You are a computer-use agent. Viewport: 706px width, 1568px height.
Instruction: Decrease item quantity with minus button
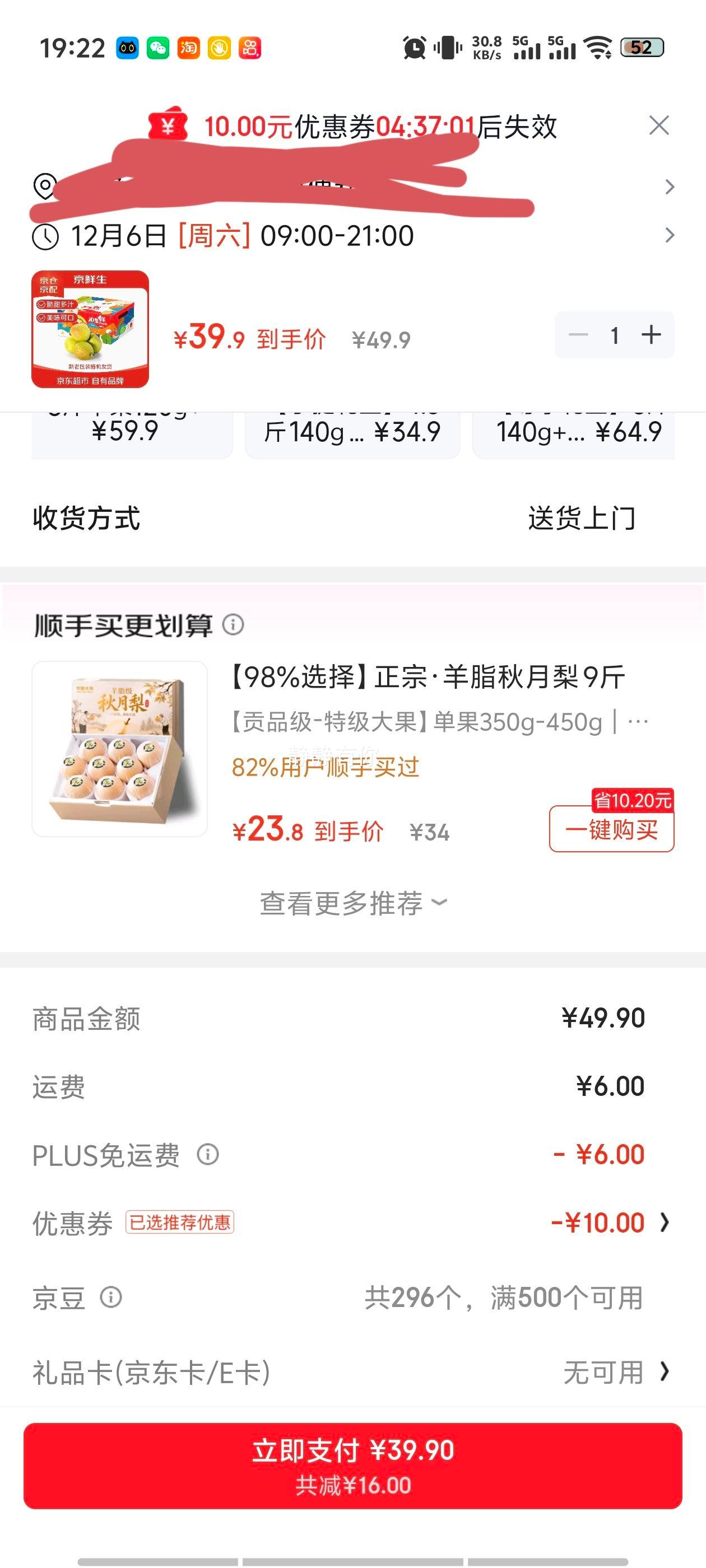tap(578, 334)
